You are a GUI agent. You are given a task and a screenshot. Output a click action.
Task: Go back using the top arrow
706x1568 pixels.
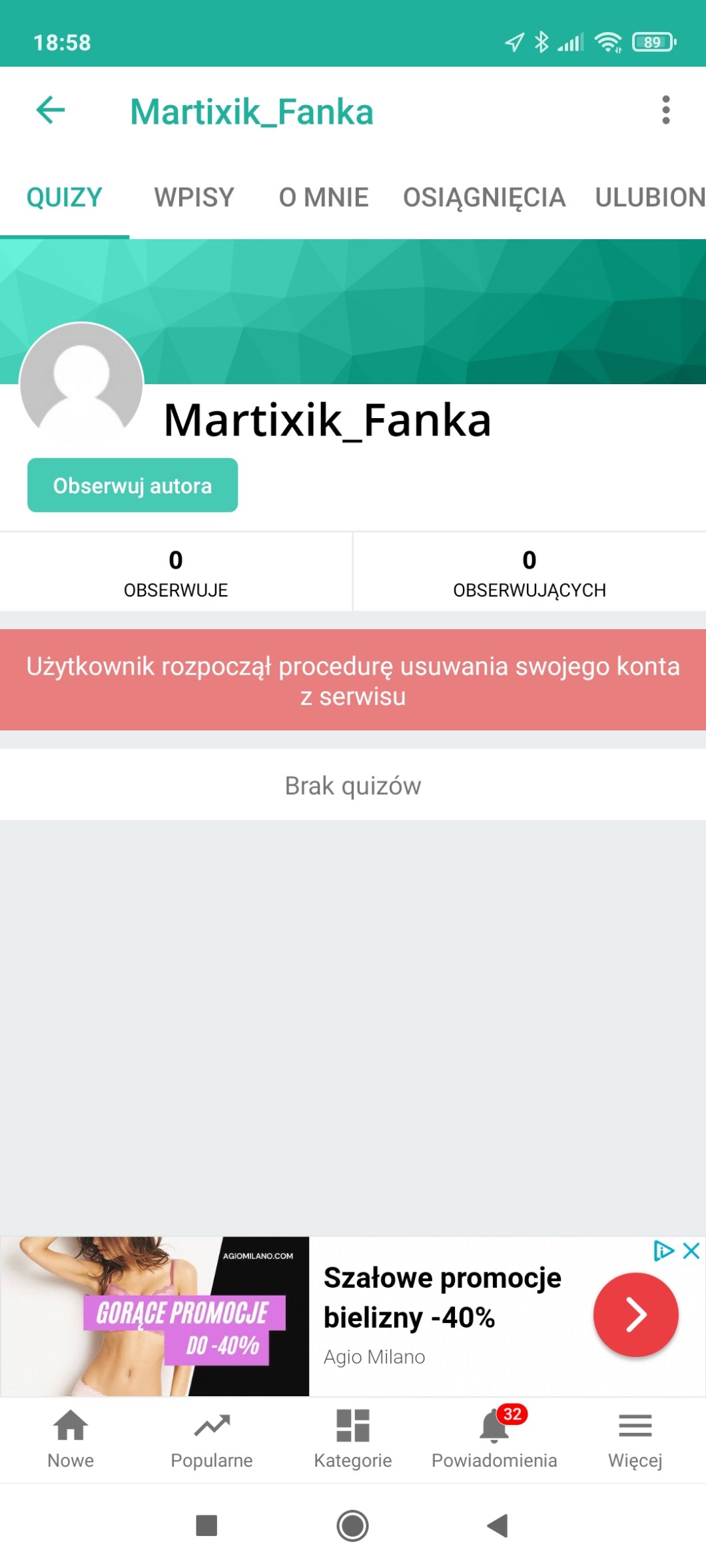(x=51, y=110)
